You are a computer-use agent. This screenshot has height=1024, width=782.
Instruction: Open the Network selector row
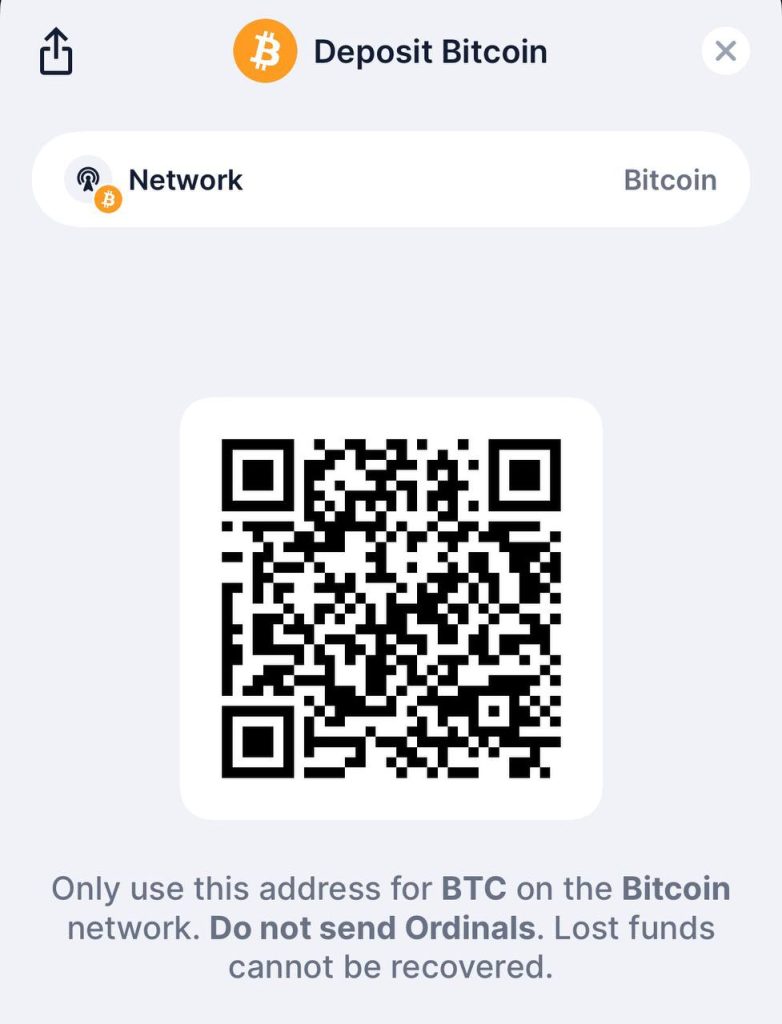click(391, 180)
